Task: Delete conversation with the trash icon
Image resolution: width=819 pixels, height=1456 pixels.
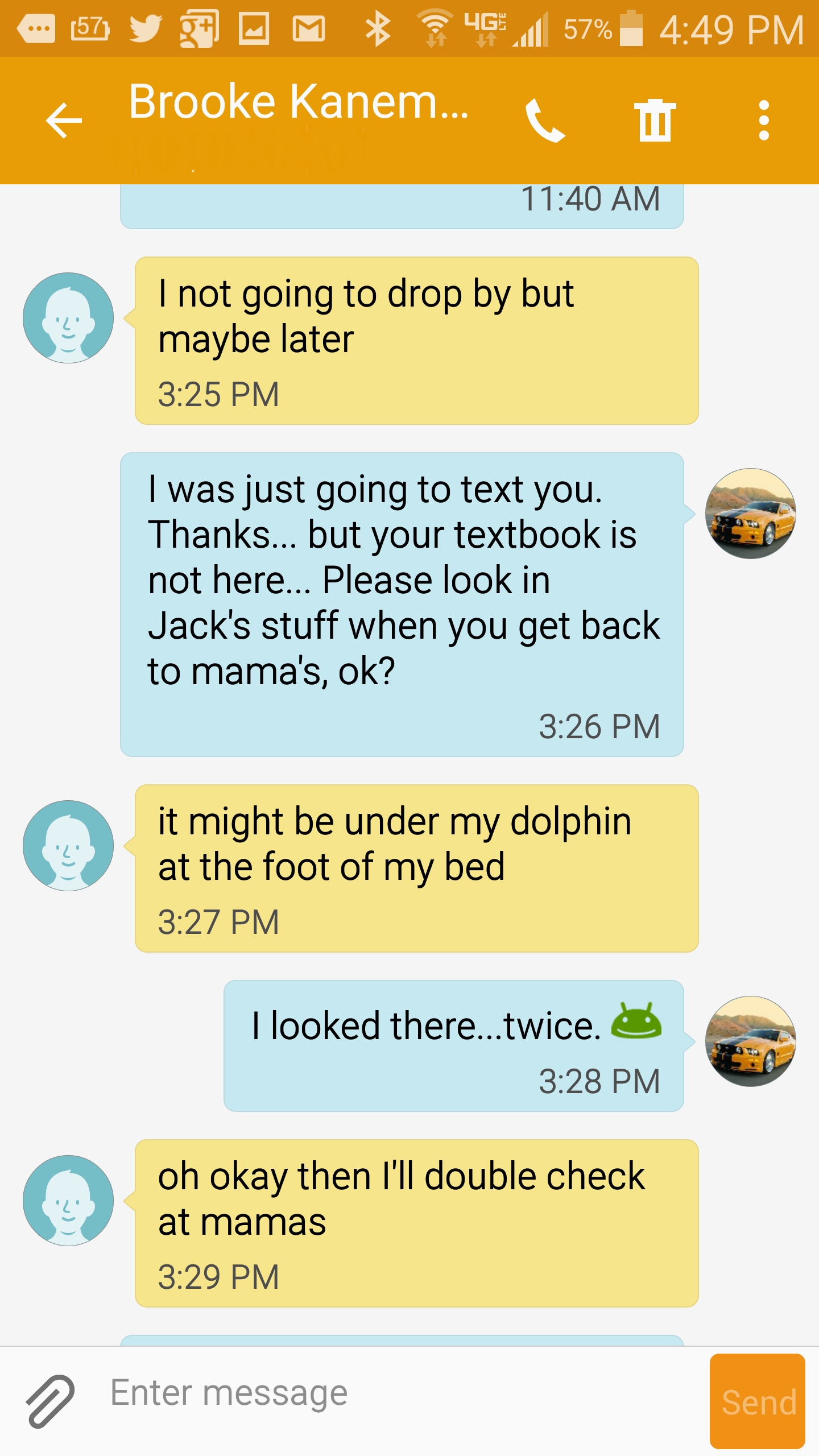Action: pos(655,121)
